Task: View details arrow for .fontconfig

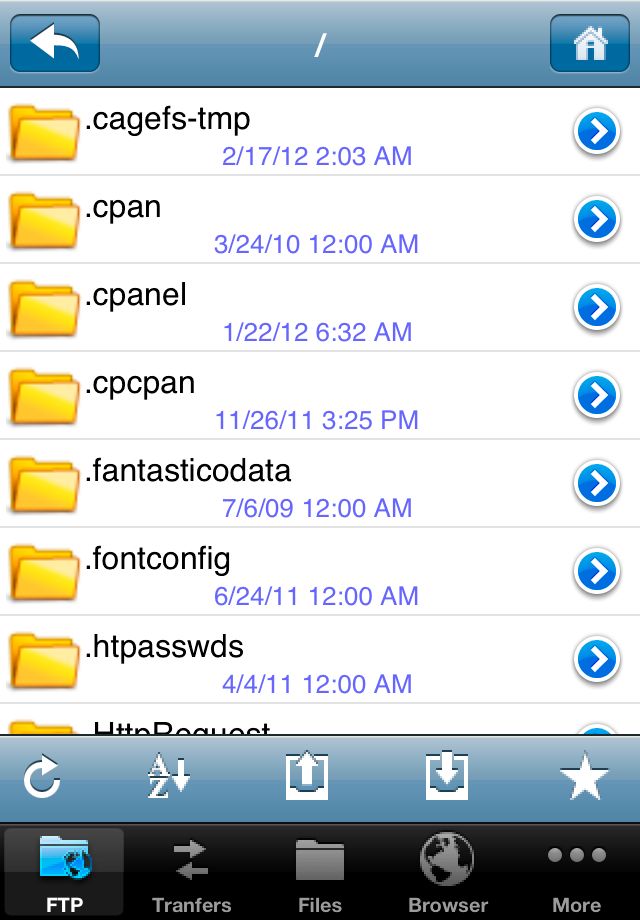Action: (597, 572)
